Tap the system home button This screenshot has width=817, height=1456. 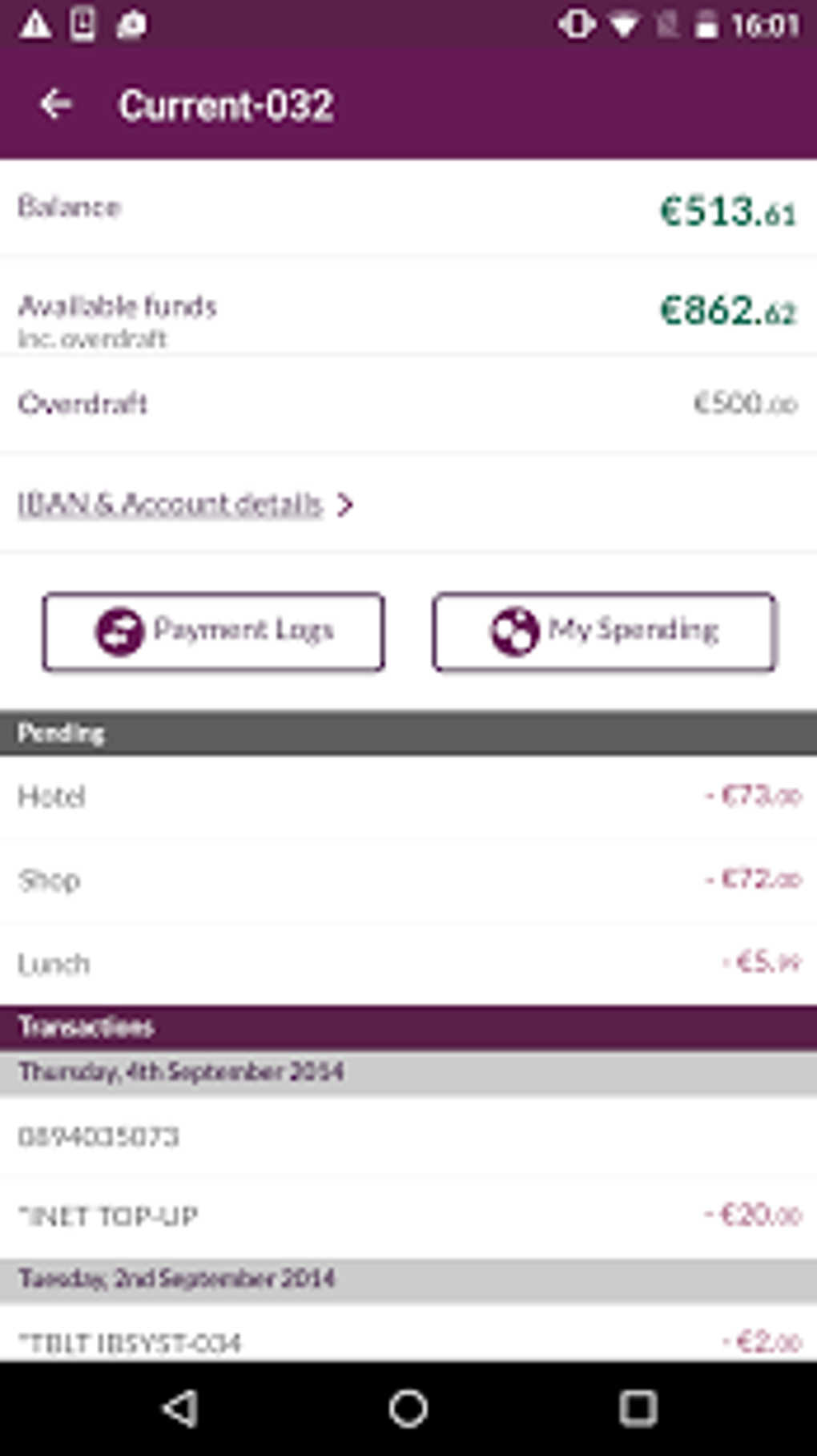[x=408, y=1408]
